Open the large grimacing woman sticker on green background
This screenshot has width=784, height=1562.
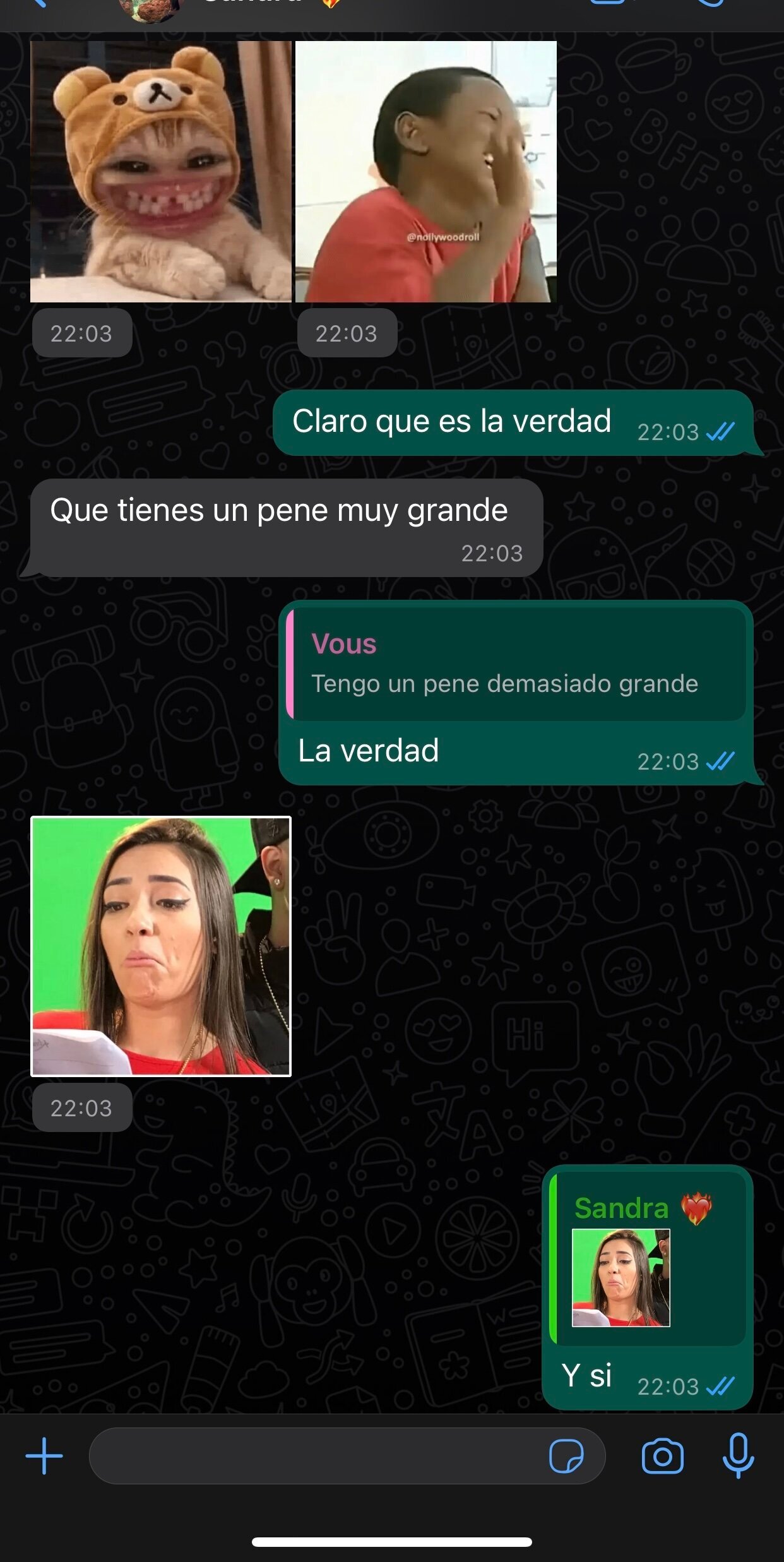tap(161, 946)
